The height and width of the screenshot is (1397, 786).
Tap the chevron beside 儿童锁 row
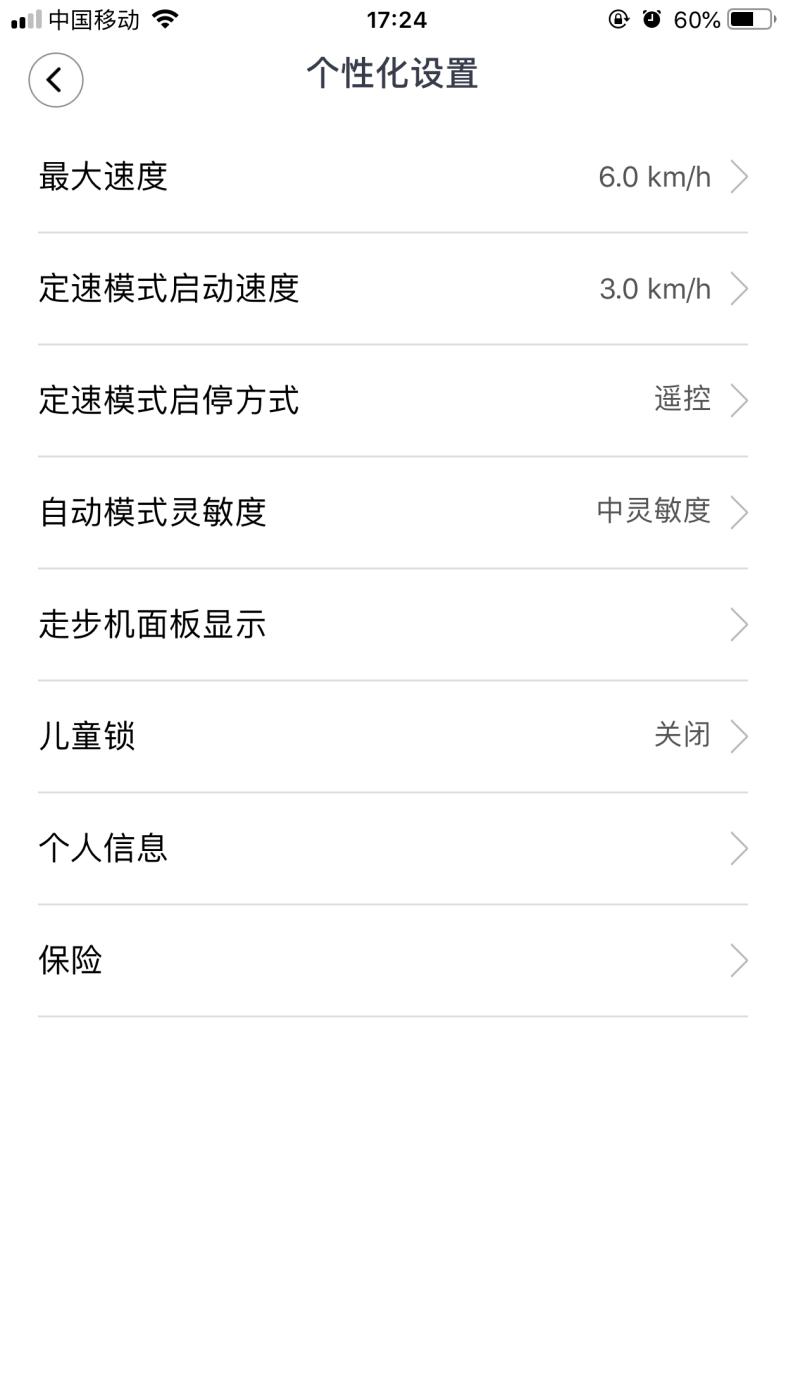click(739, 736)
